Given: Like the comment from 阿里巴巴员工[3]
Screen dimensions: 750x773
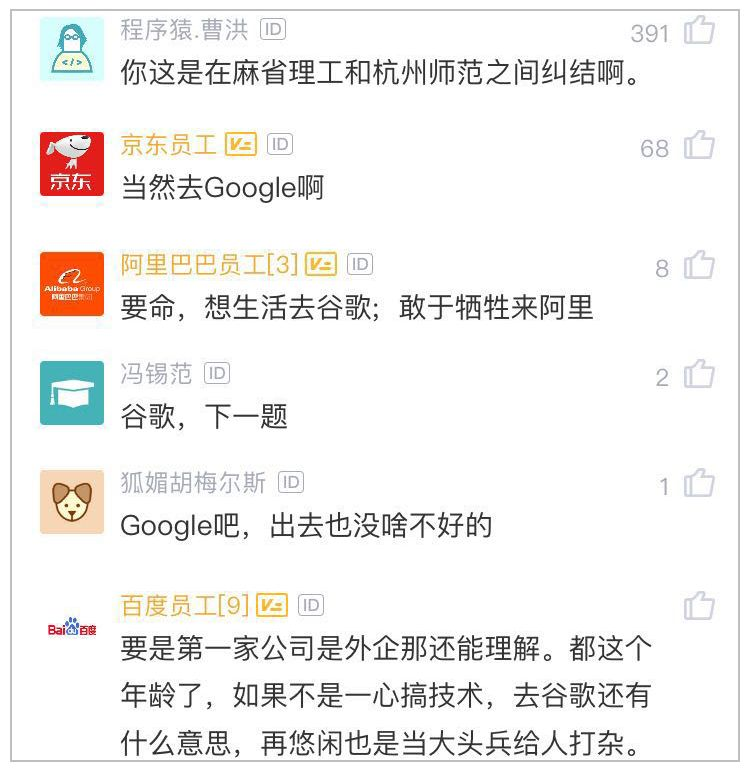Looking at the screenshot, I should [x=699, y=266].
